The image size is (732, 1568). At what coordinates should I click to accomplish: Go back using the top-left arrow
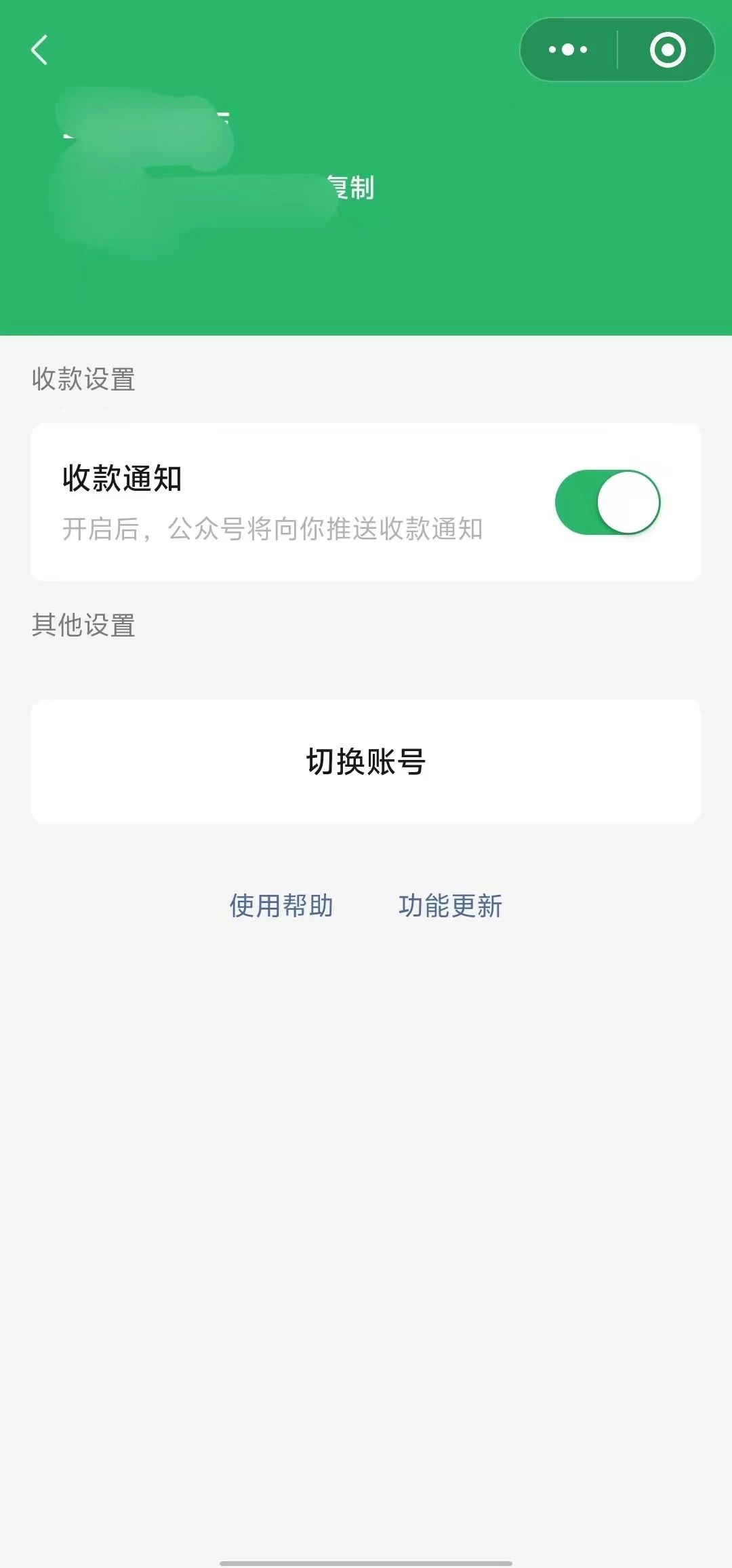(x=39, y=49)
